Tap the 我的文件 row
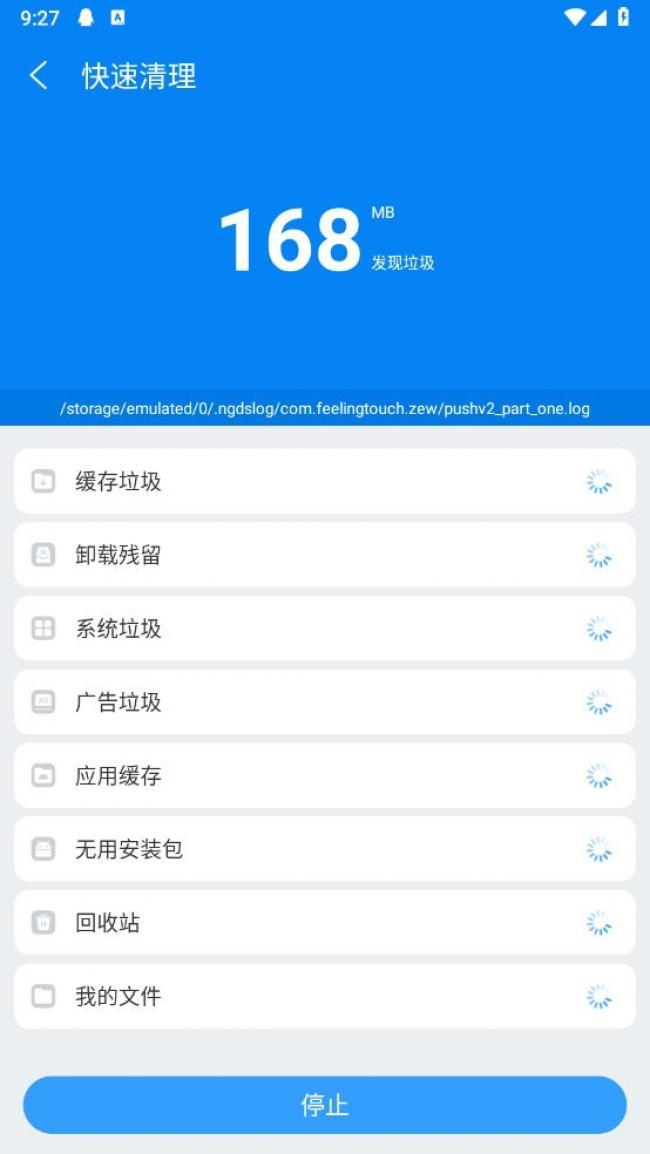This screenshot has height=1154, width=650. point(324,997)
